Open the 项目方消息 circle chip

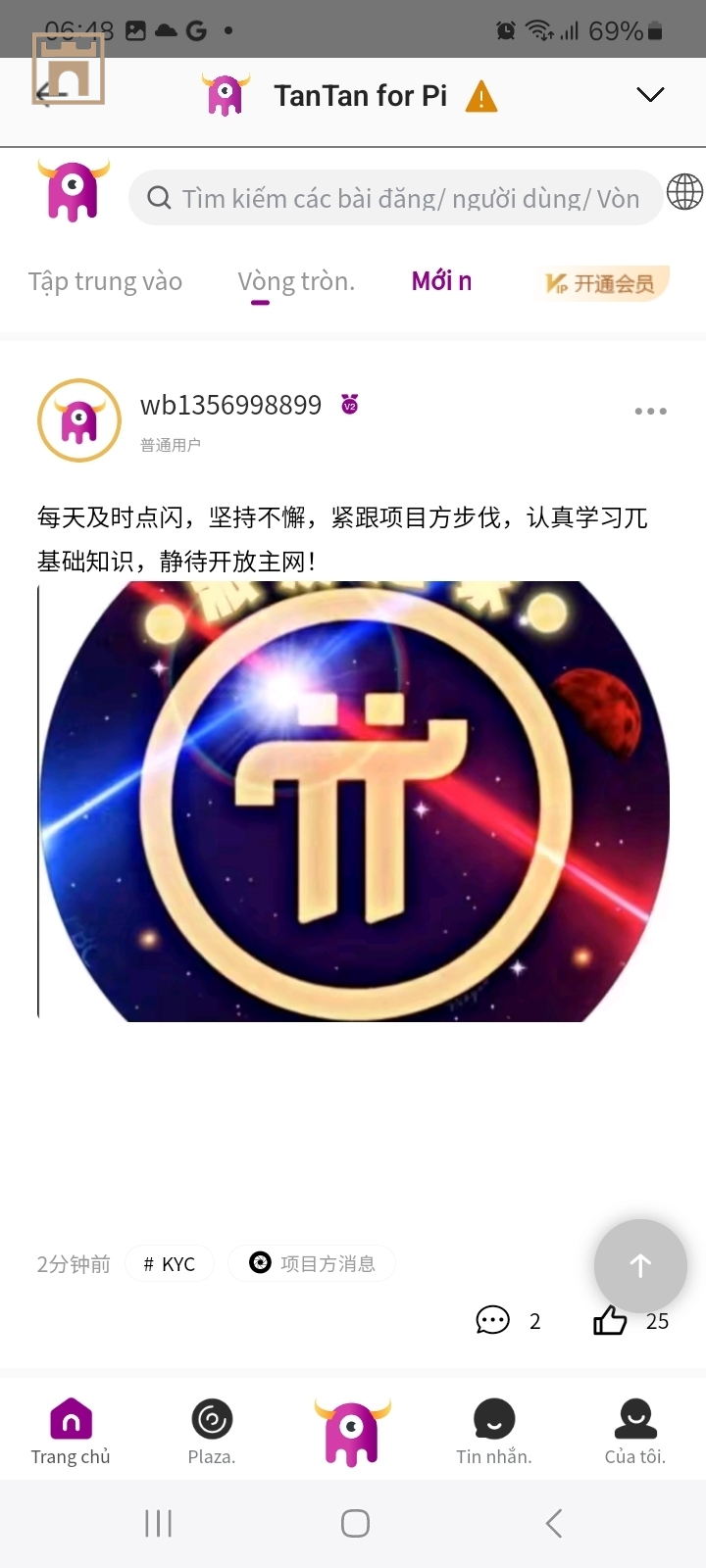point(312,1263)
